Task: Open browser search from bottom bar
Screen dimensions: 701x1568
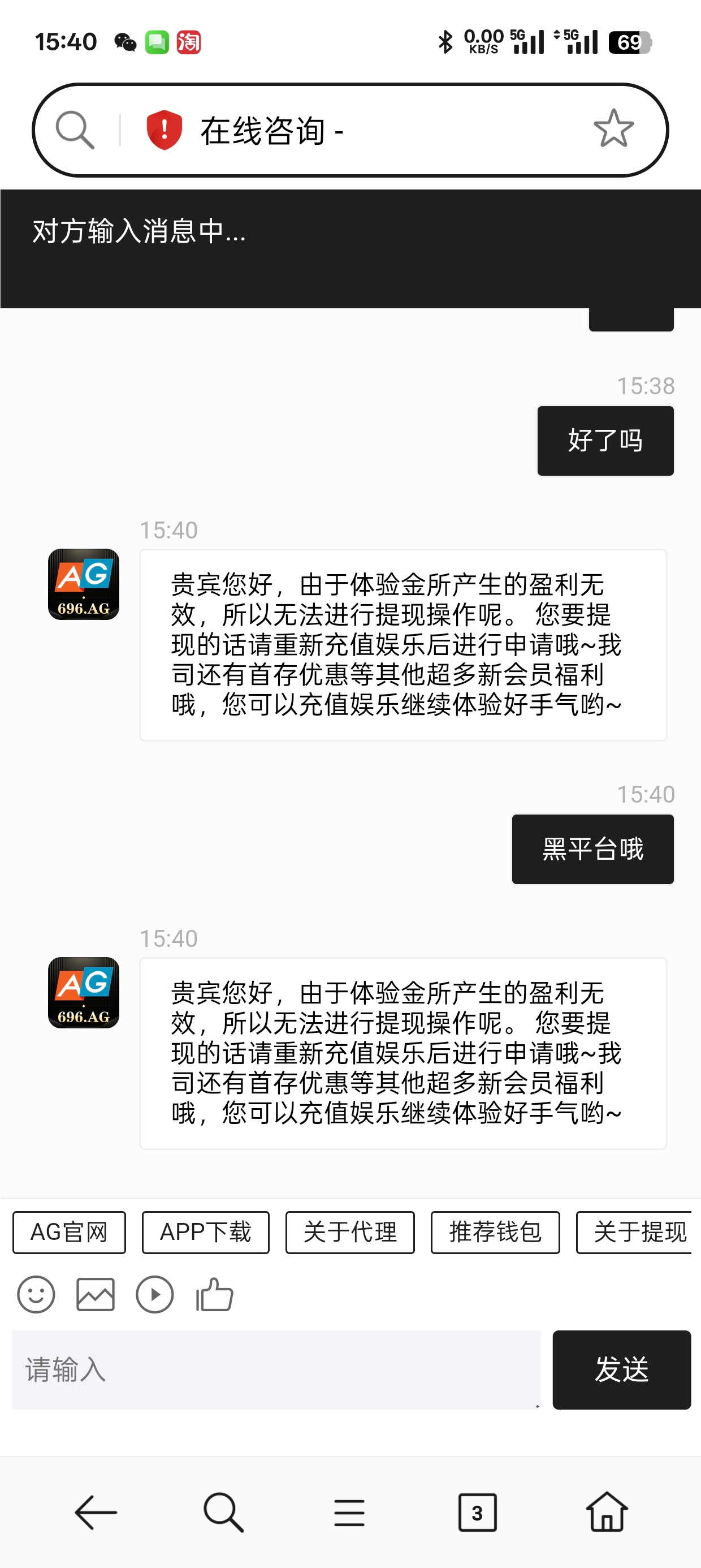Action: tap(223, 1512)
